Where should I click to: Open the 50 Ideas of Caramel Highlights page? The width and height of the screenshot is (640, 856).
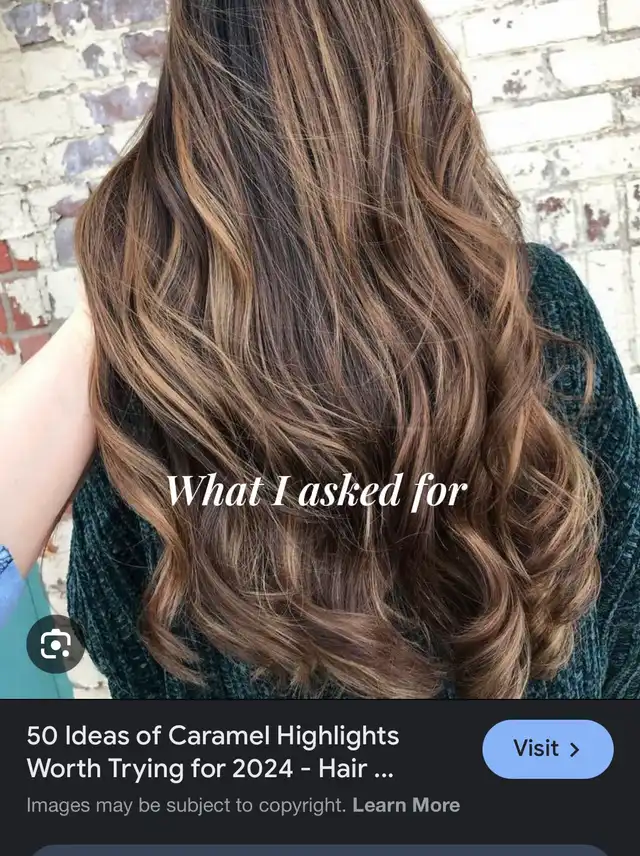pos(212,752)
